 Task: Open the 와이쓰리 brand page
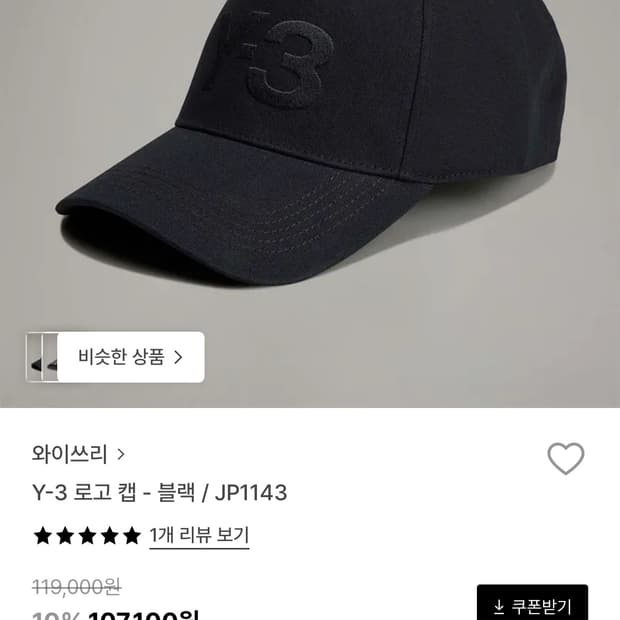79,454
